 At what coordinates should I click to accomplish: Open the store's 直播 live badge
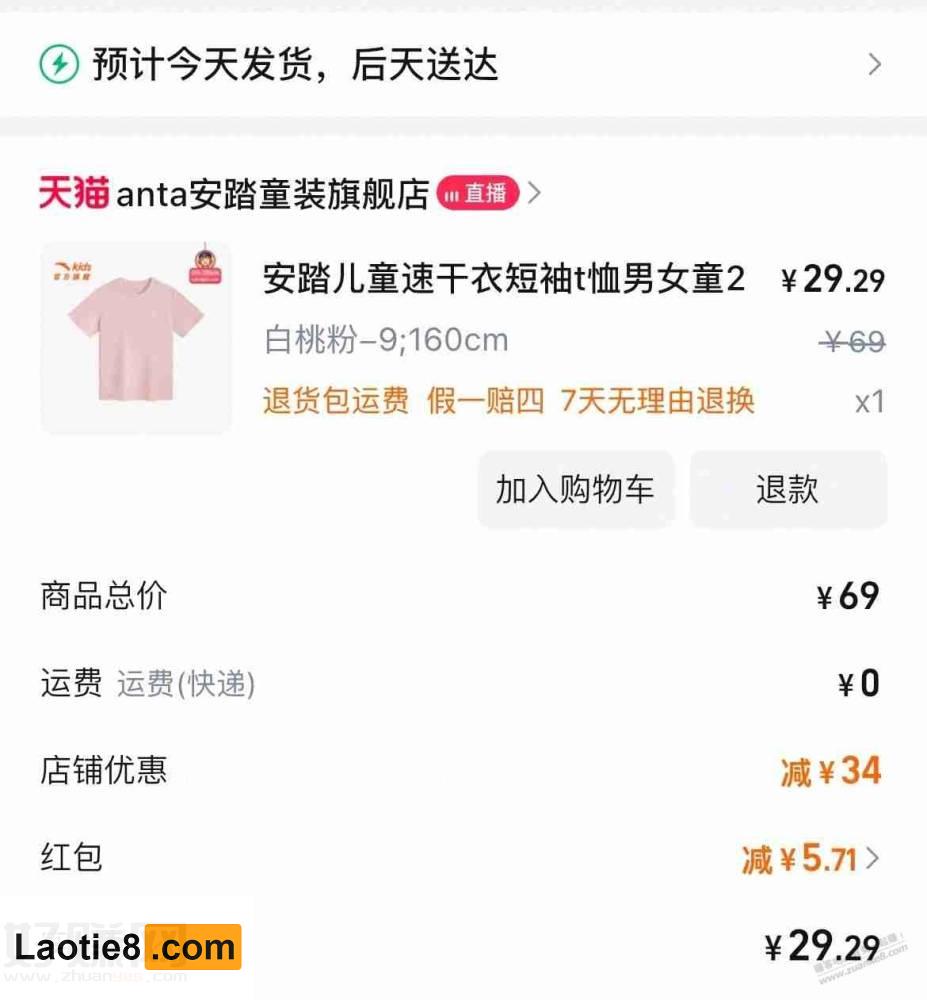[478, 193]
